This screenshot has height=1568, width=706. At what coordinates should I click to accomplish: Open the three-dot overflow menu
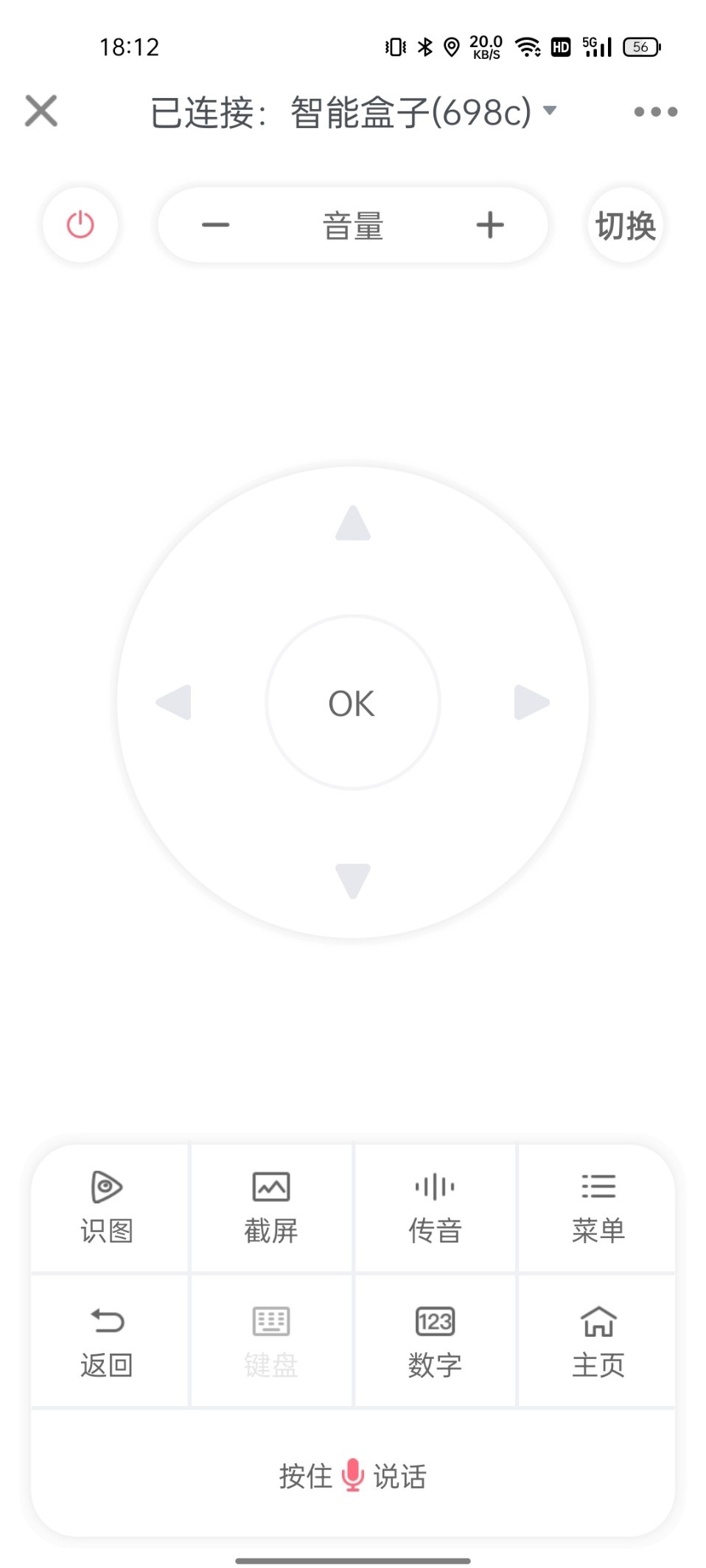pos(655,112)
